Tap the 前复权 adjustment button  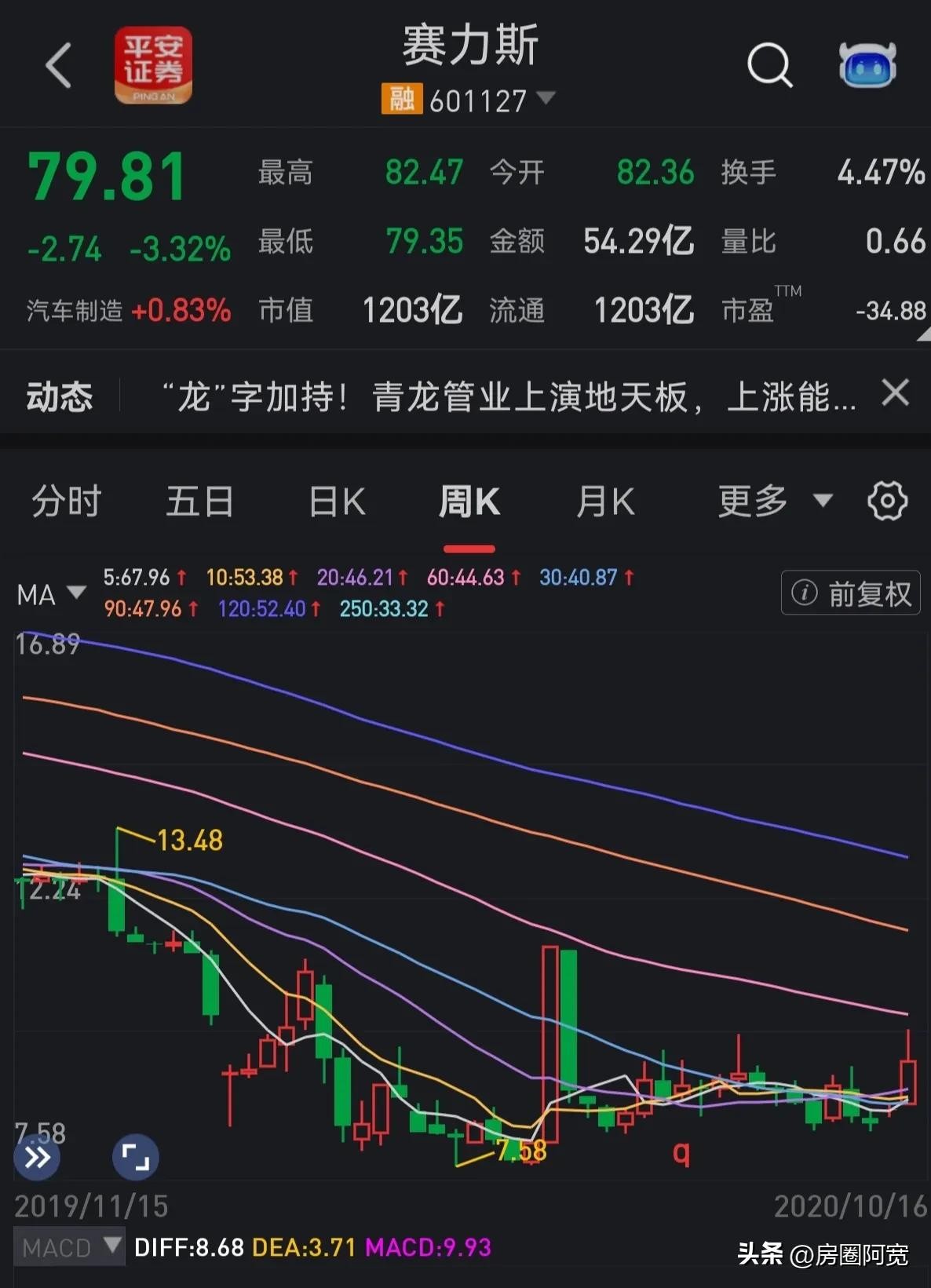pyautogui.click(x=850, y=593)
